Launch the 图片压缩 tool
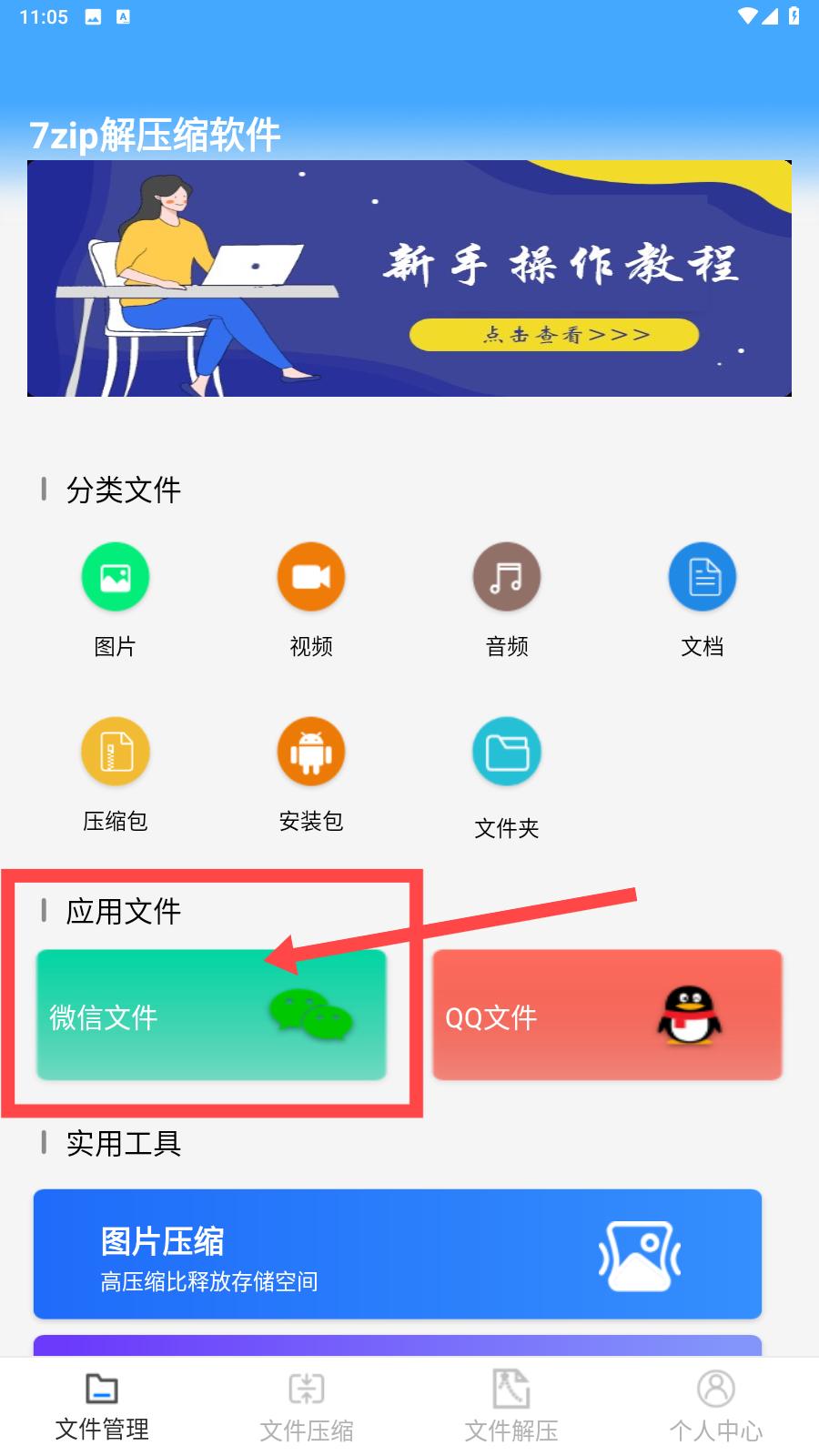This screenshot has width=819, height=1456. [398, 1254]
